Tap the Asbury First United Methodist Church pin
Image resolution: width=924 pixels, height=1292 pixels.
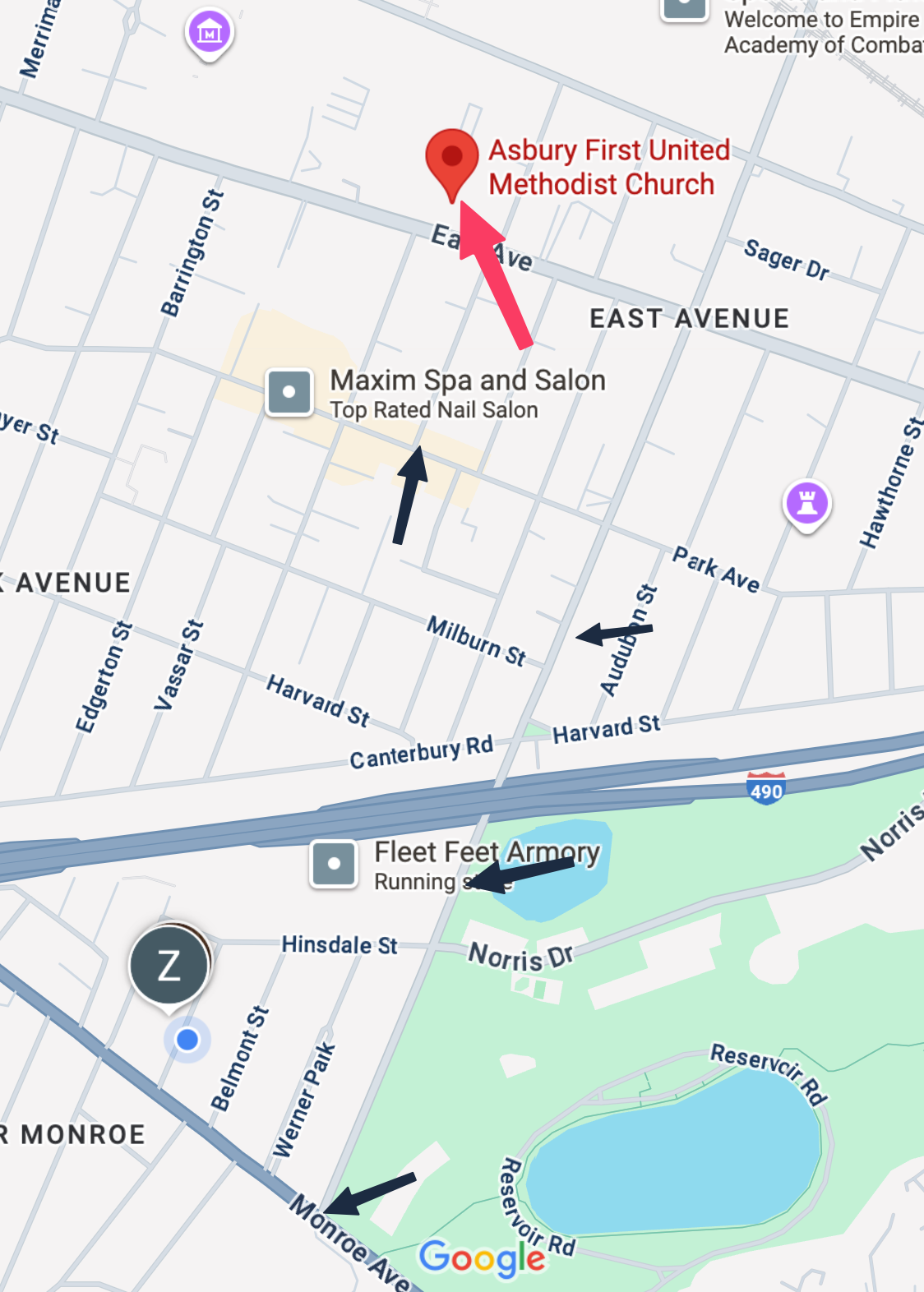click(x=451, y=159)
